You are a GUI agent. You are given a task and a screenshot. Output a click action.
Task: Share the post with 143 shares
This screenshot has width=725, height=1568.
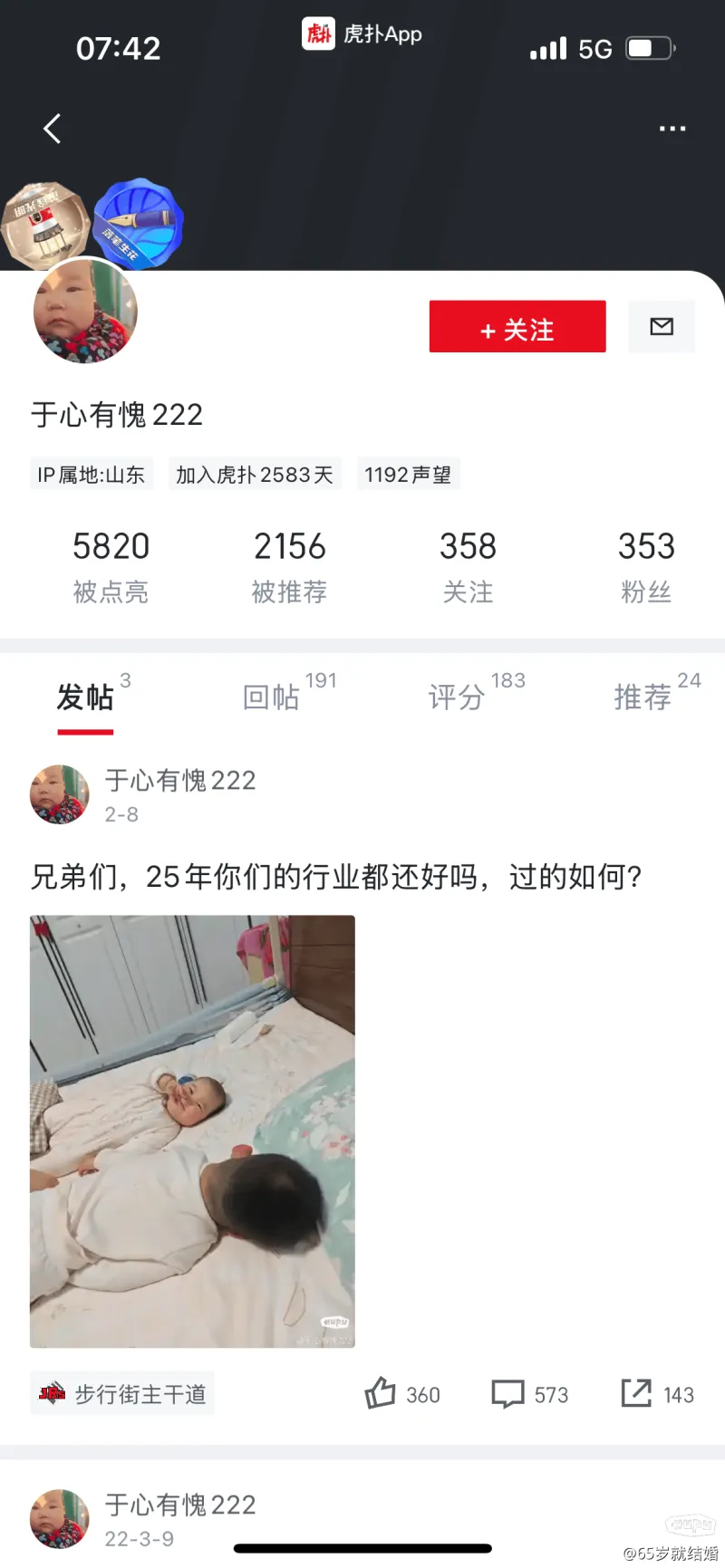coord(657,1394)
